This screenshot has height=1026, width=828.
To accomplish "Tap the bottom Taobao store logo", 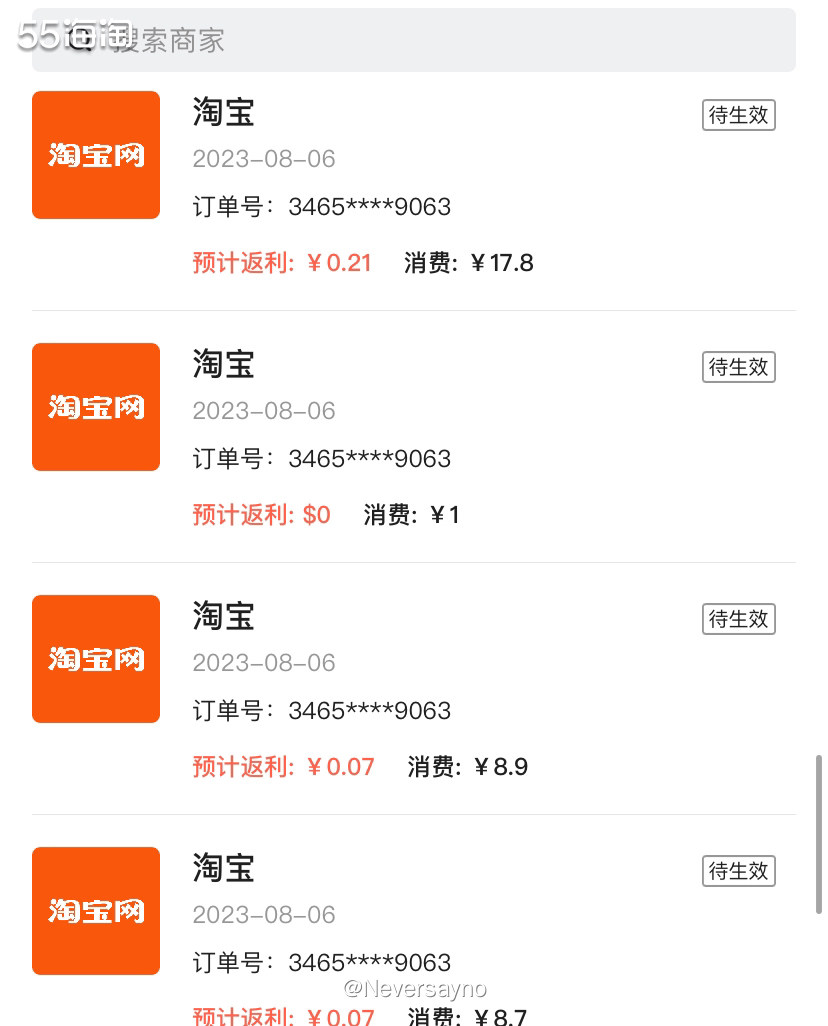I will [95, 910].
